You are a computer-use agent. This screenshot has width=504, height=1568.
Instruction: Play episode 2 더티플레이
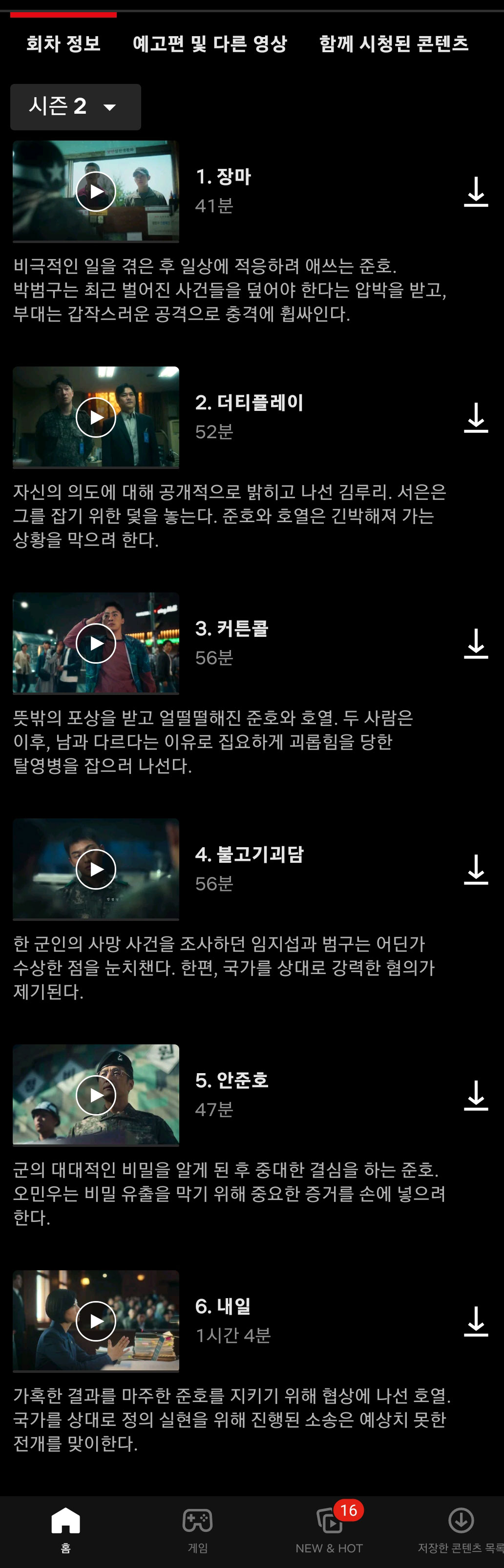click(x=96, y=418)
